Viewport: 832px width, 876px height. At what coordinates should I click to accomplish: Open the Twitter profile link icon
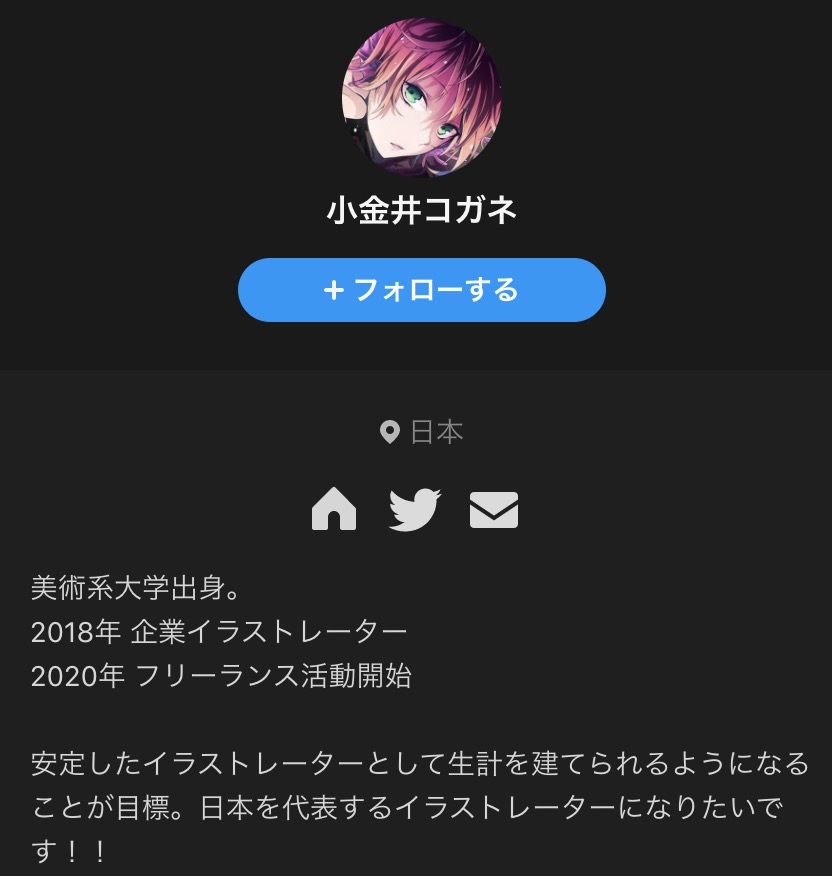(414, 509)
